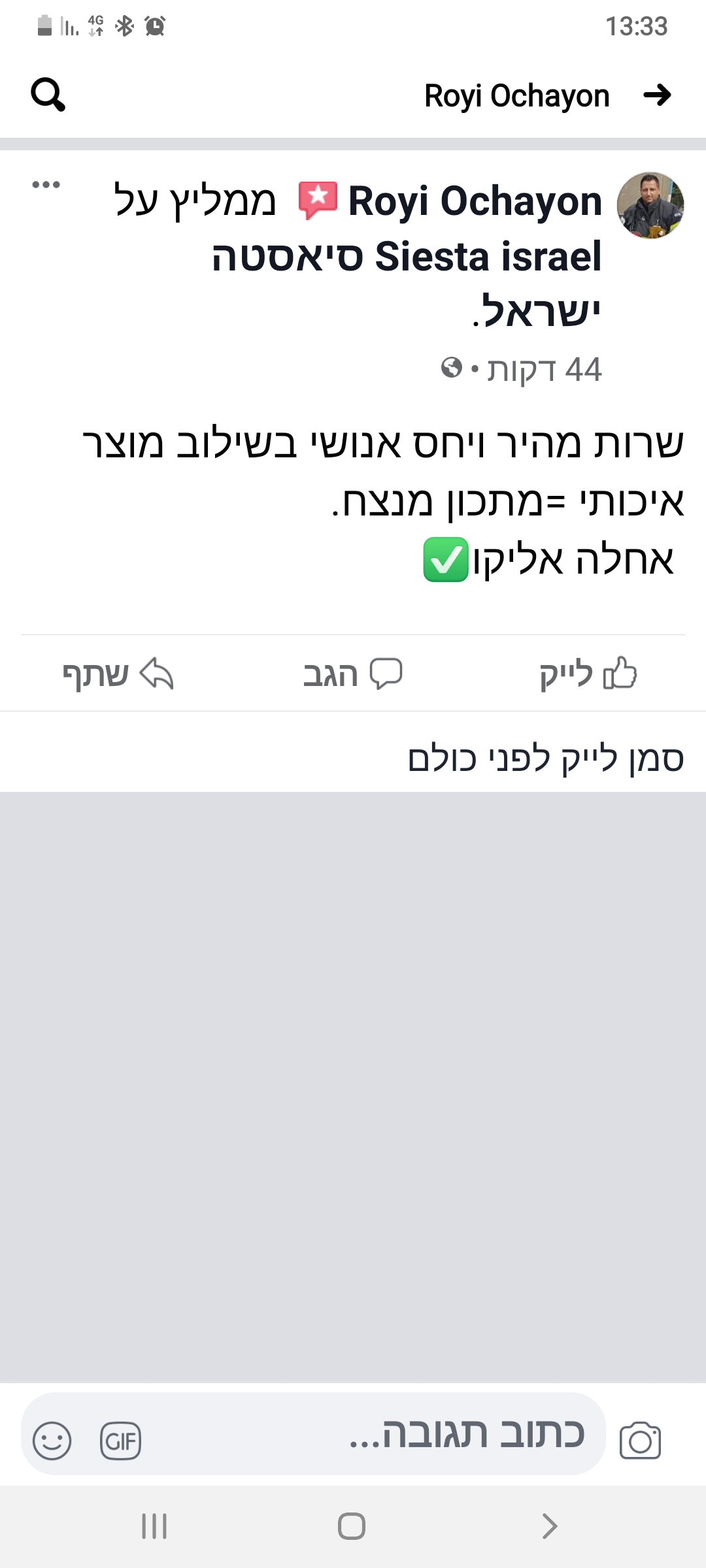Open the GIF picker

point(120,1440)
